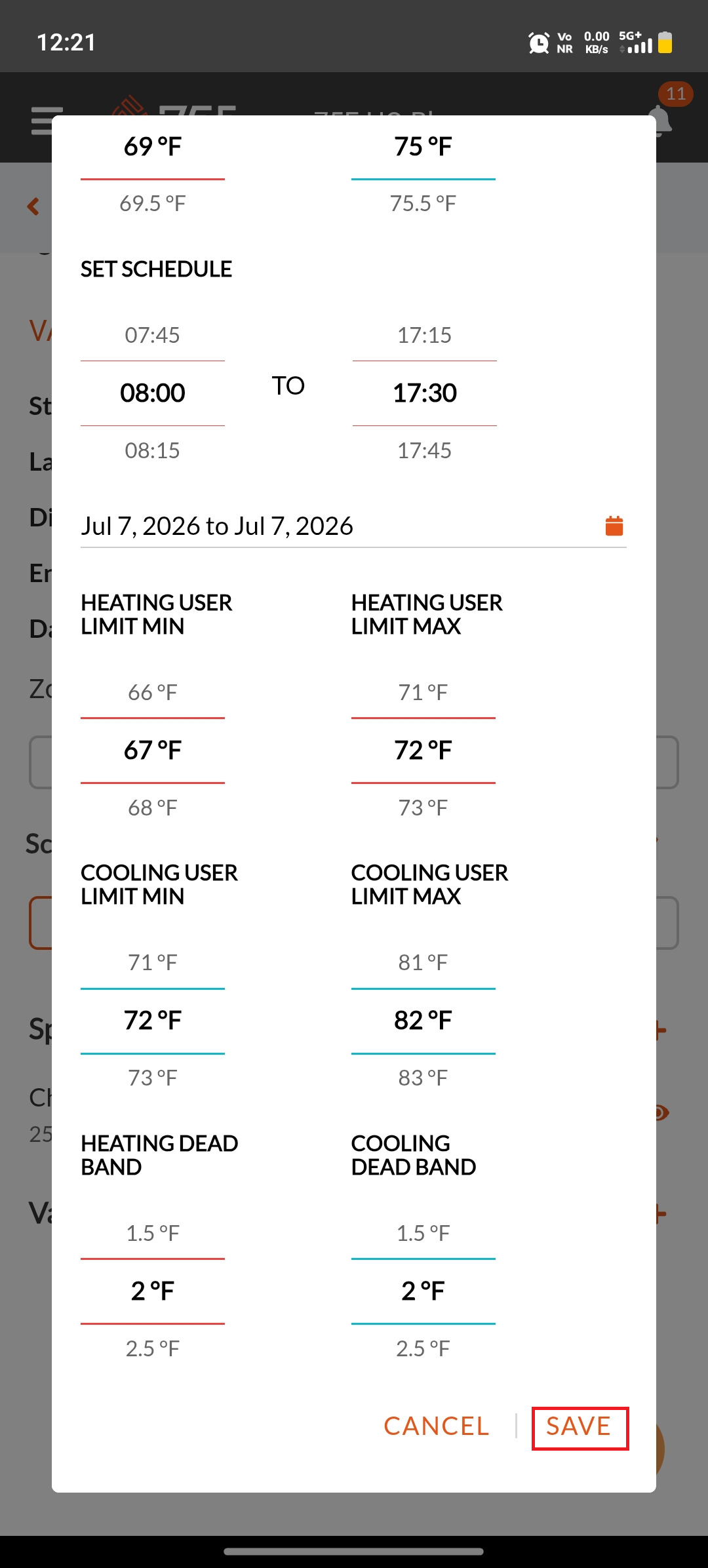Select 75.5 °F cooling setpoint value
Image resolution: width=708 pixels, height=1568 pixels.
pos(423,203)
